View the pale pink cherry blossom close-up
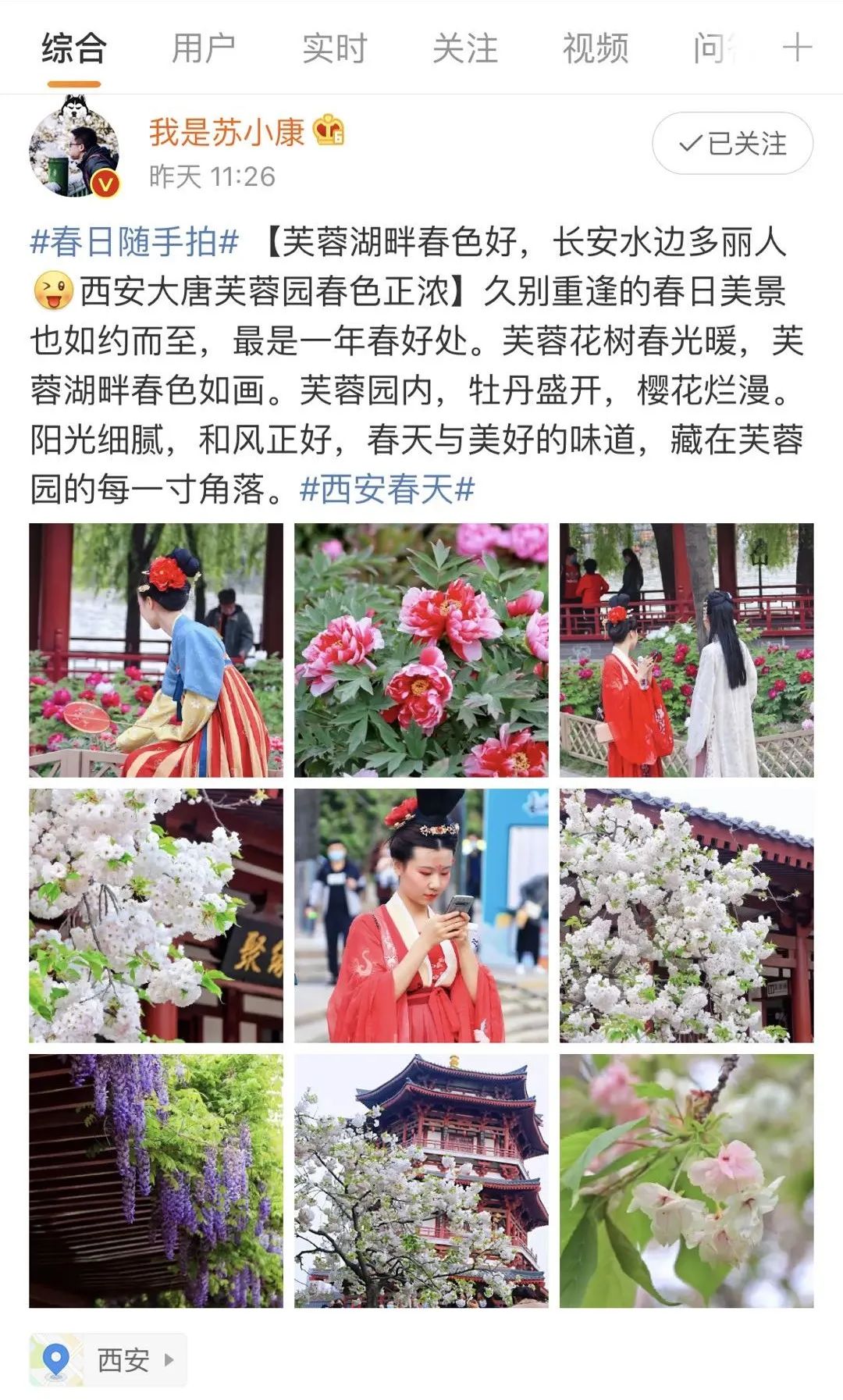 click(x=687, y=1181)
